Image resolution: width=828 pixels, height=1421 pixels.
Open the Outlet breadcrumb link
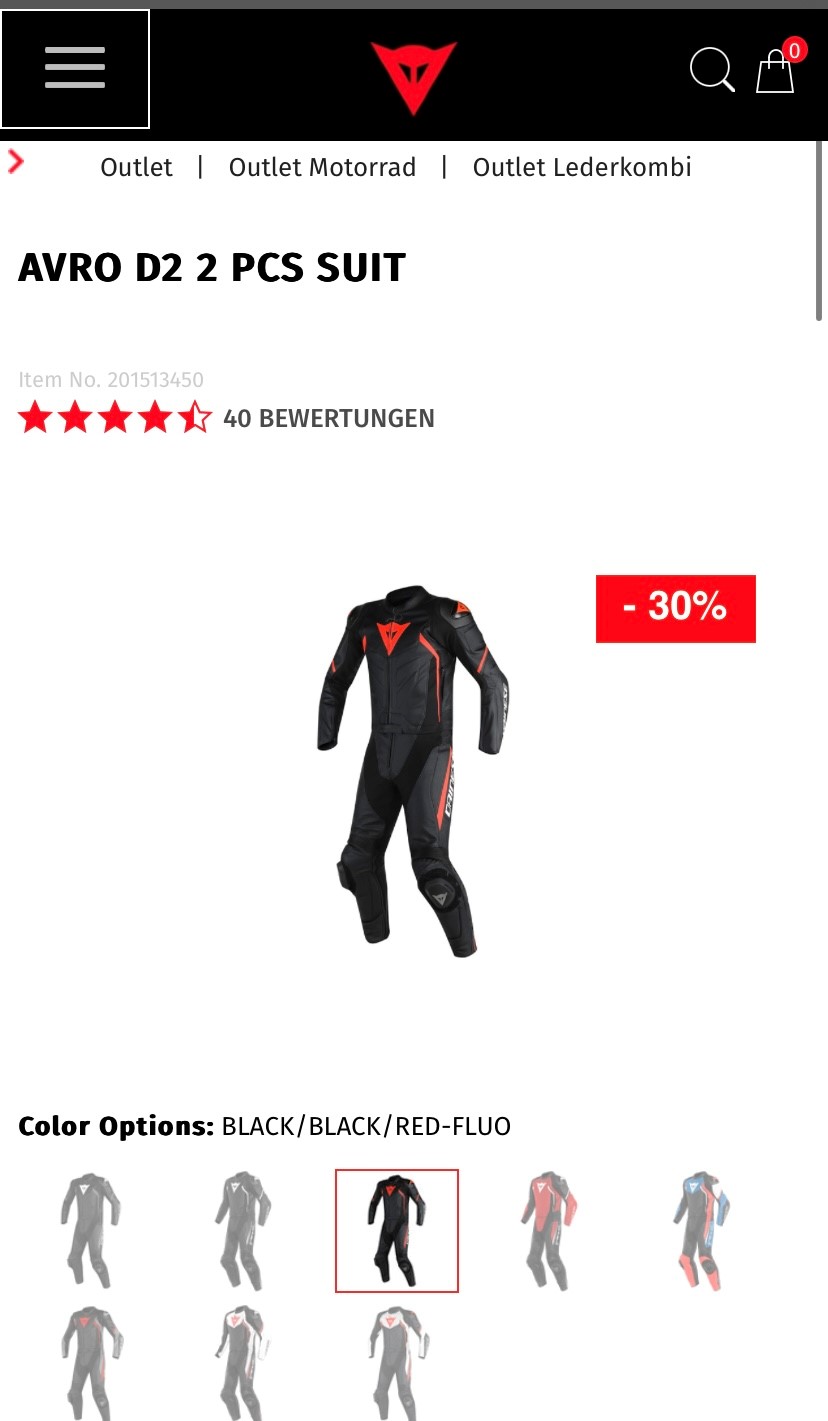(x=136, y=167)
